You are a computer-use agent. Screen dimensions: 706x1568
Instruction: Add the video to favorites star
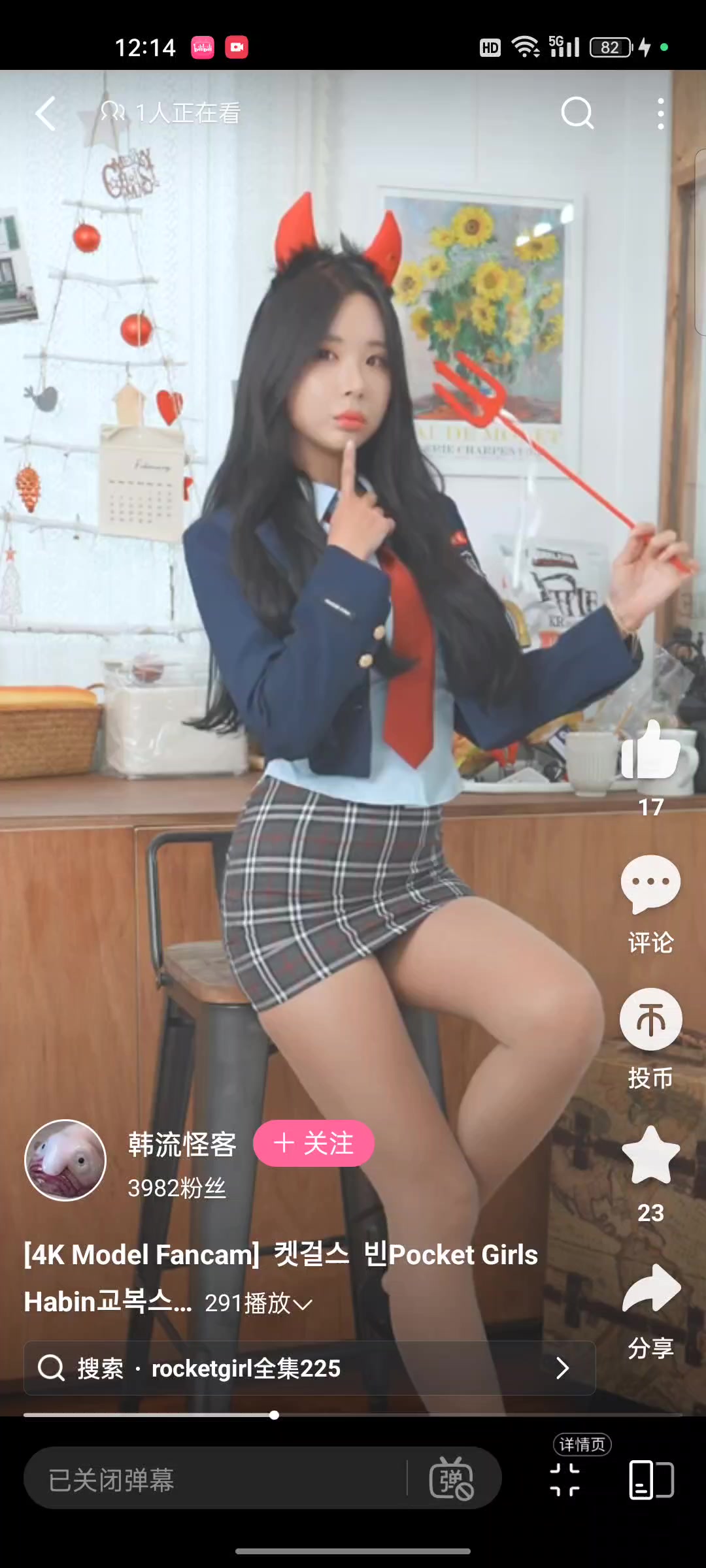[x=650, y=1155]
